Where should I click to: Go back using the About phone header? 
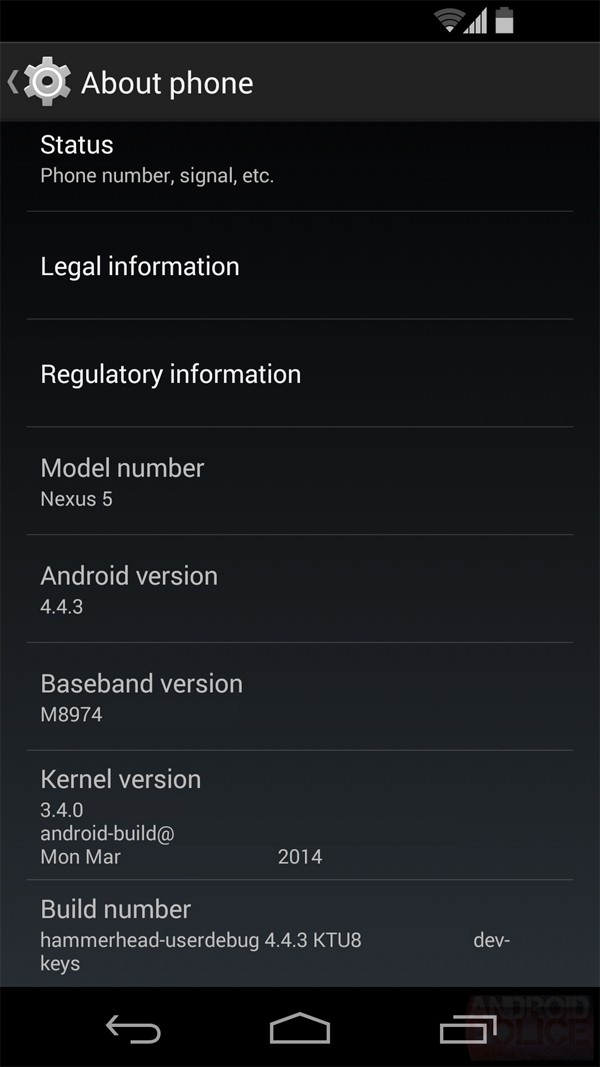click(40, 82)
